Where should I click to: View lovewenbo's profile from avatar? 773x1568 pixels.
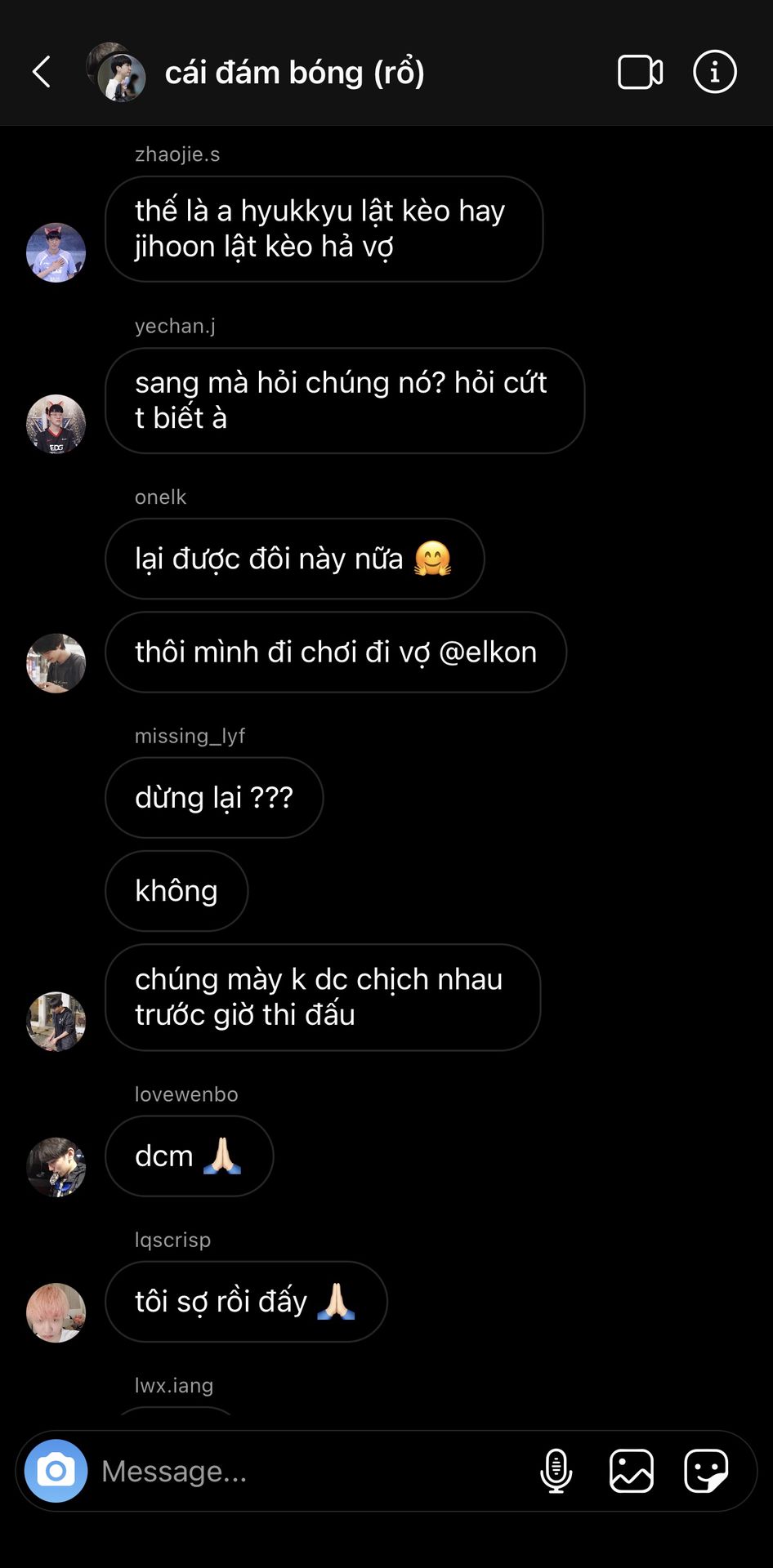[56, 1167]
